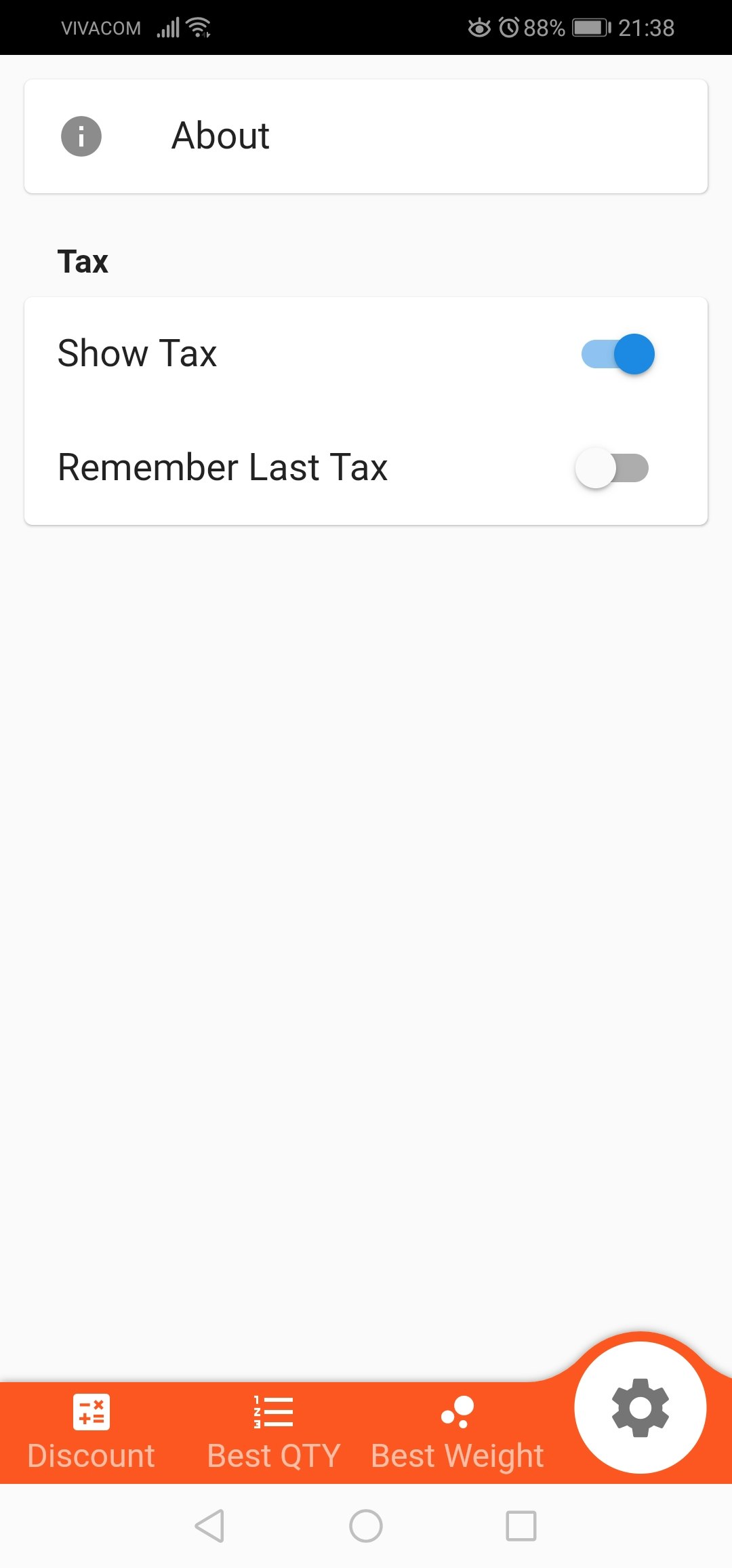
Task: Click the eye protection icon in status bar
Action: 479,26
